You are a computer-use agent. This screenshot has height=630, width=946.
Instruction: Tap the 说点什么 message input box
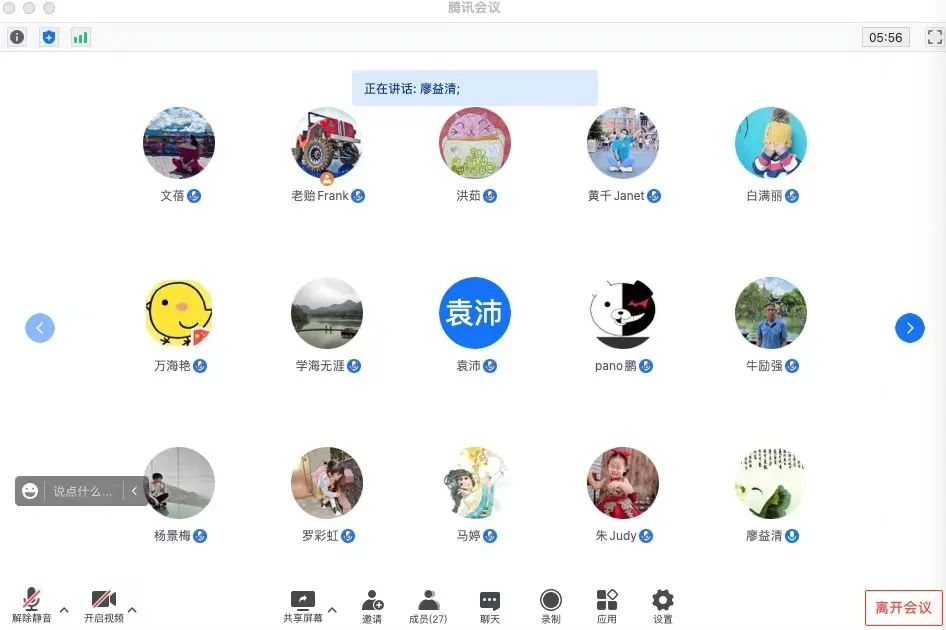pyautogui.click(x=82, y=491)
